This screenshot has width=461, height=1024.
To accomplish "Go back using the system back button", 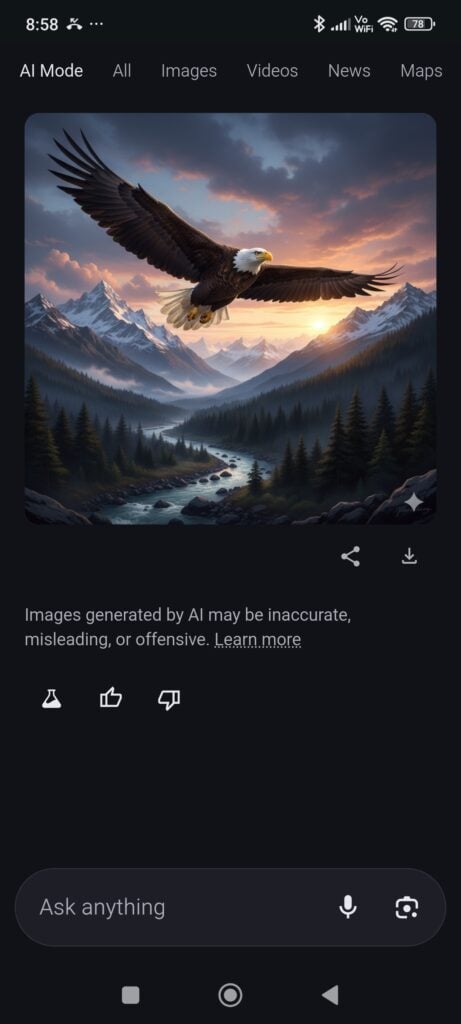I will 330,995.
